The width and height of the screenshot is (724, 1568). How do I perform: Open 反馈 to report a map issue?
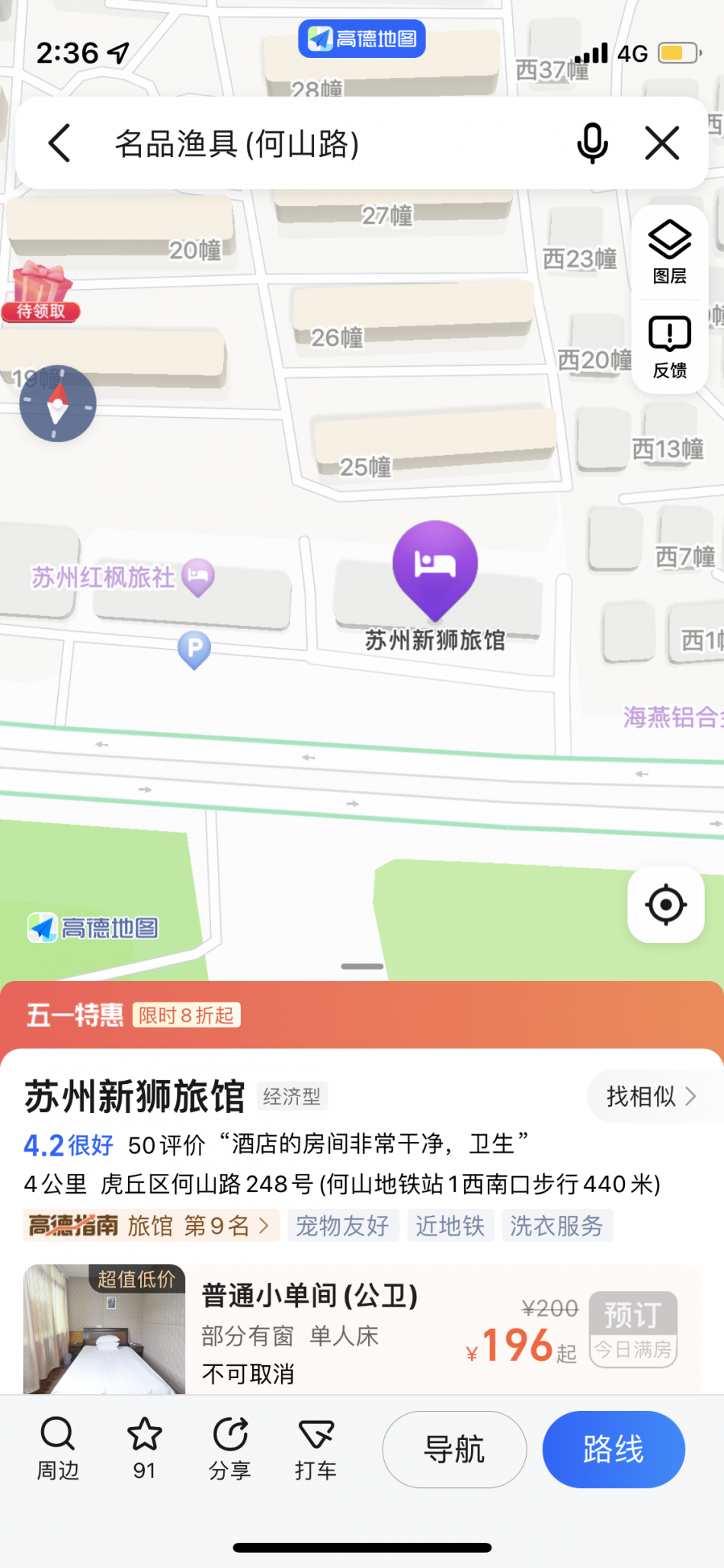pos(669,347)
